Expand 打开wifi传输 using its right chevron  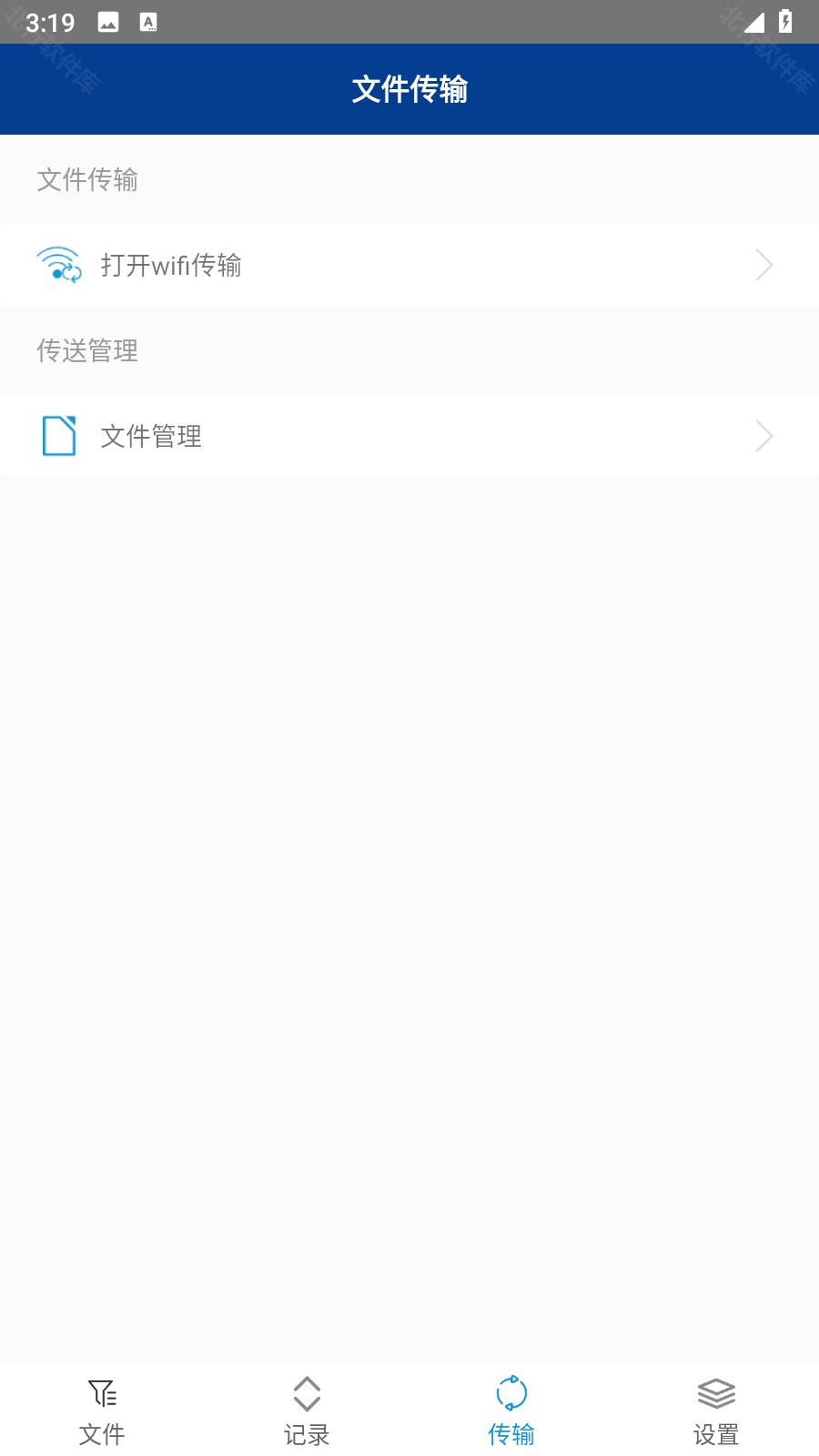(x=763, y=265)
